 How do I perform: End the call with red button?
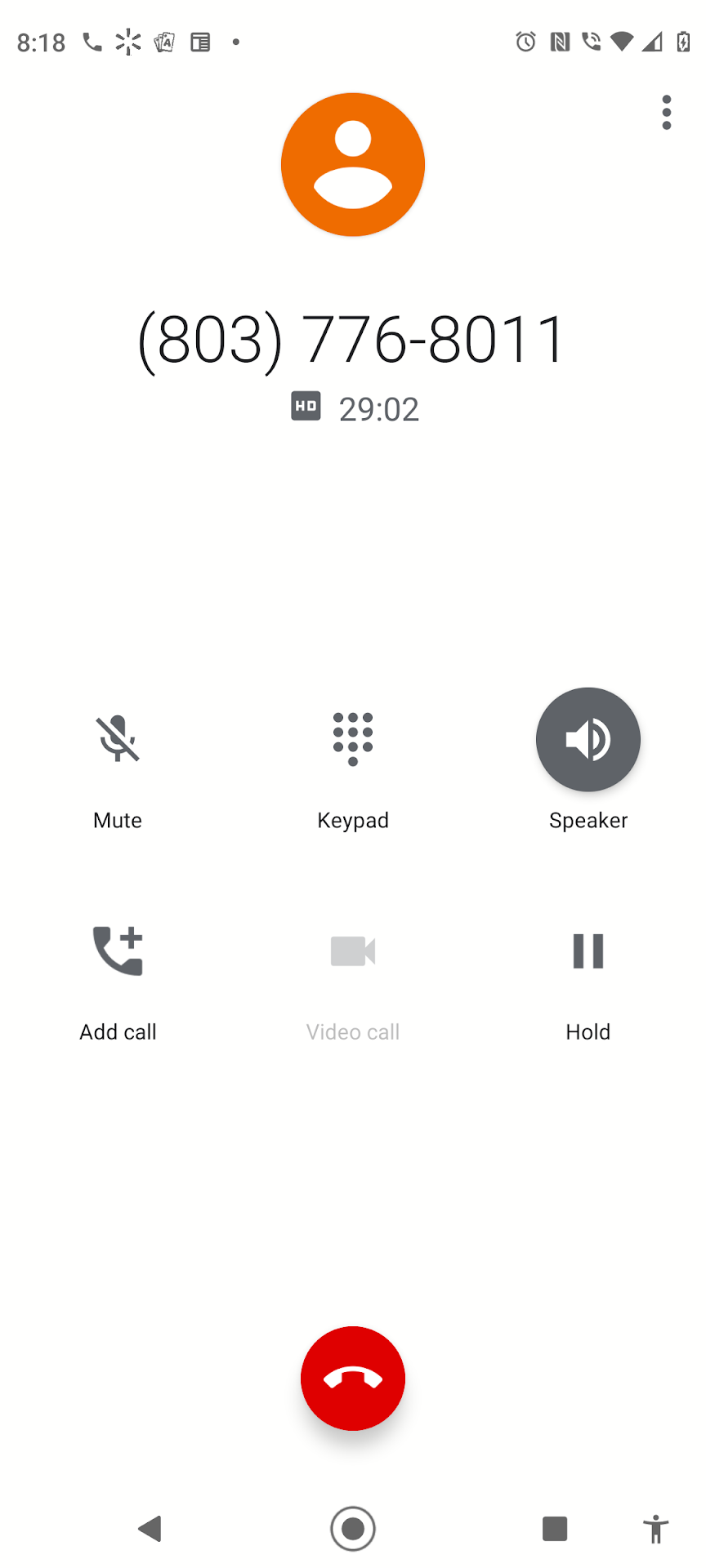(x=353, y=1379)
